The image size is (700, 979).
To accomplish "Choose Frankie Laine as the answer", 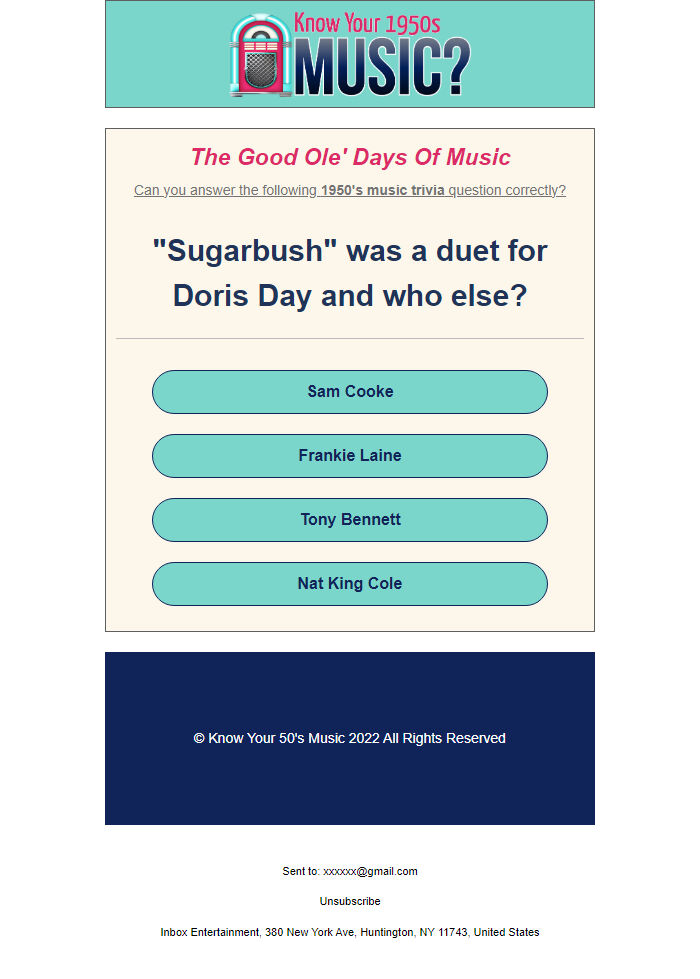I will [x=350, y=456].
